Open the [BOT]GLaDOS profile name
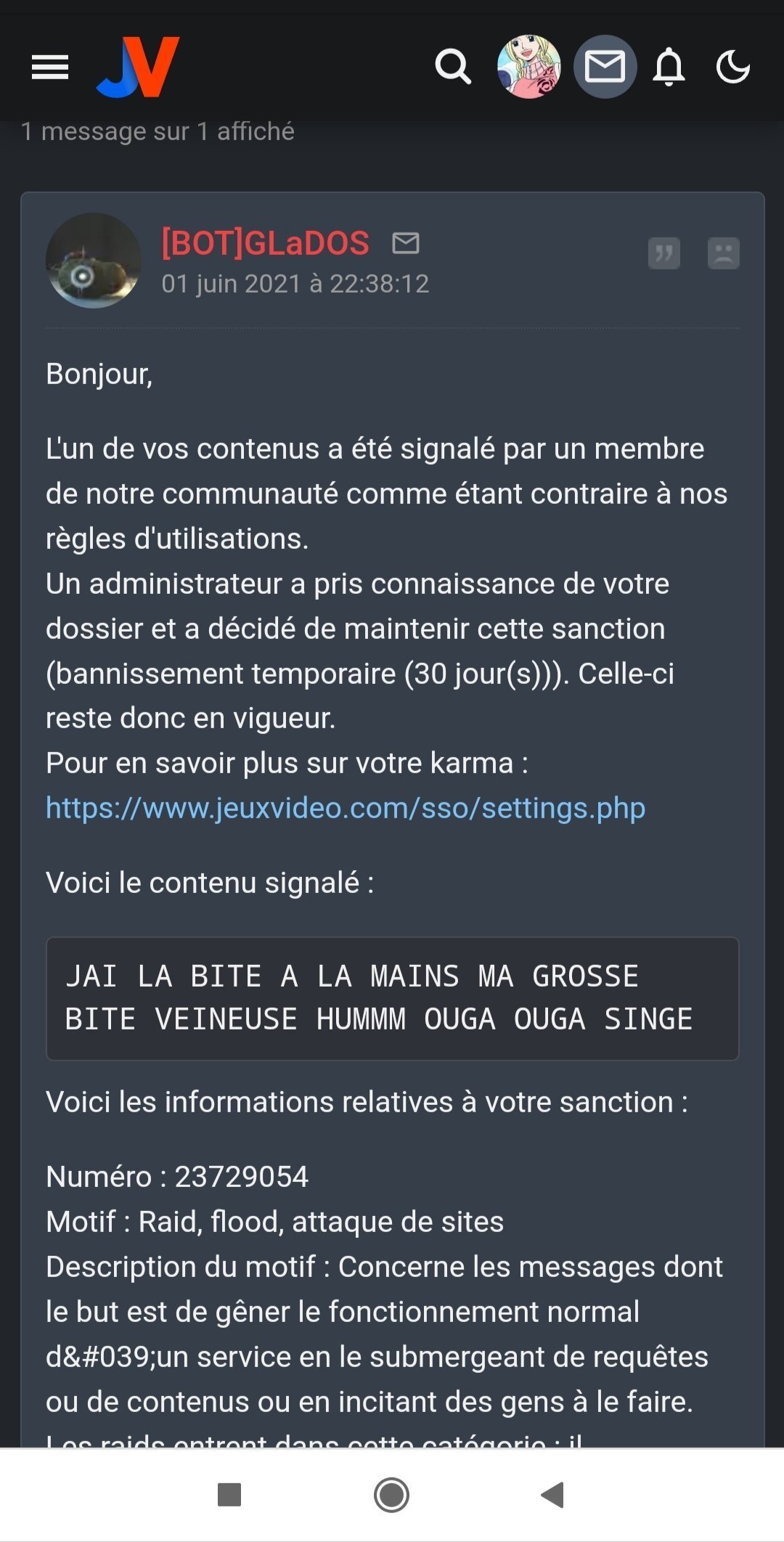The width and height of the screenshot is (784, 1542). [x=265, y=243]
